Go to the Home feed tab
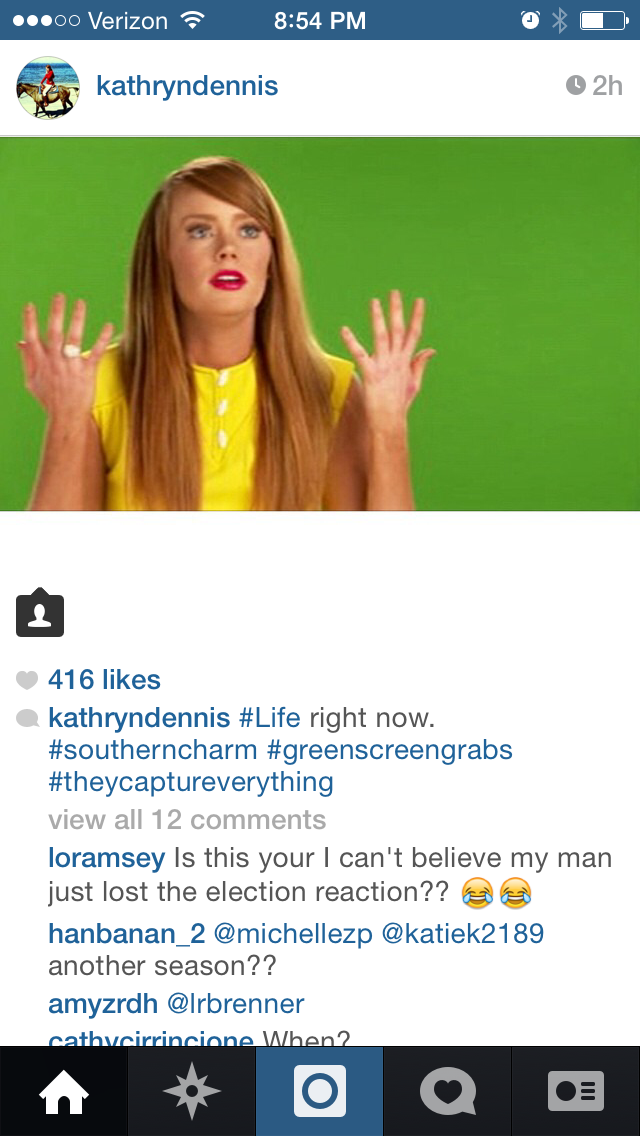This screenshot has width=640, height=1136. (x=63, y=1091)
